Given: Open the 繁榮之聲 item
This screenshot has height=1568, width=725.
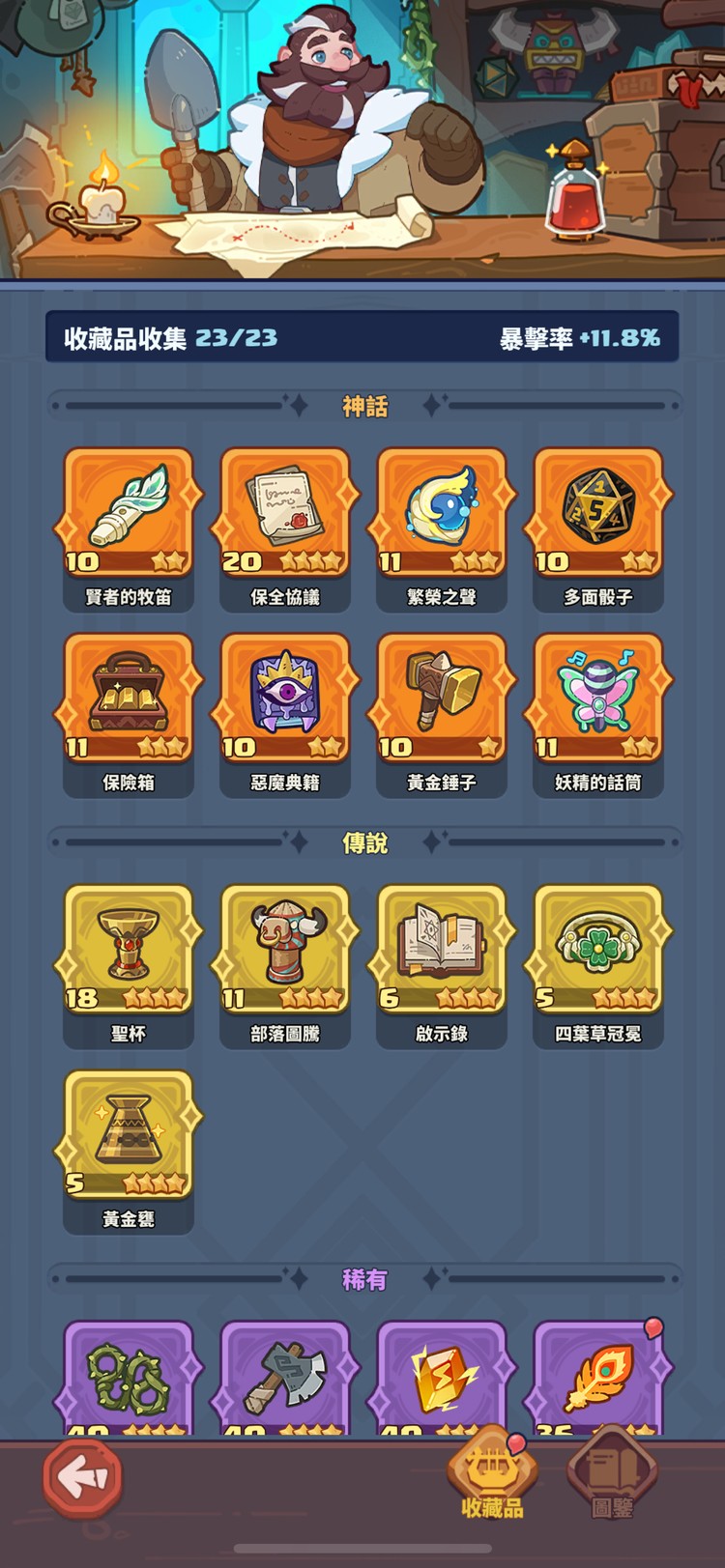Looking at the screenshot, I should (x=442, y=513).
